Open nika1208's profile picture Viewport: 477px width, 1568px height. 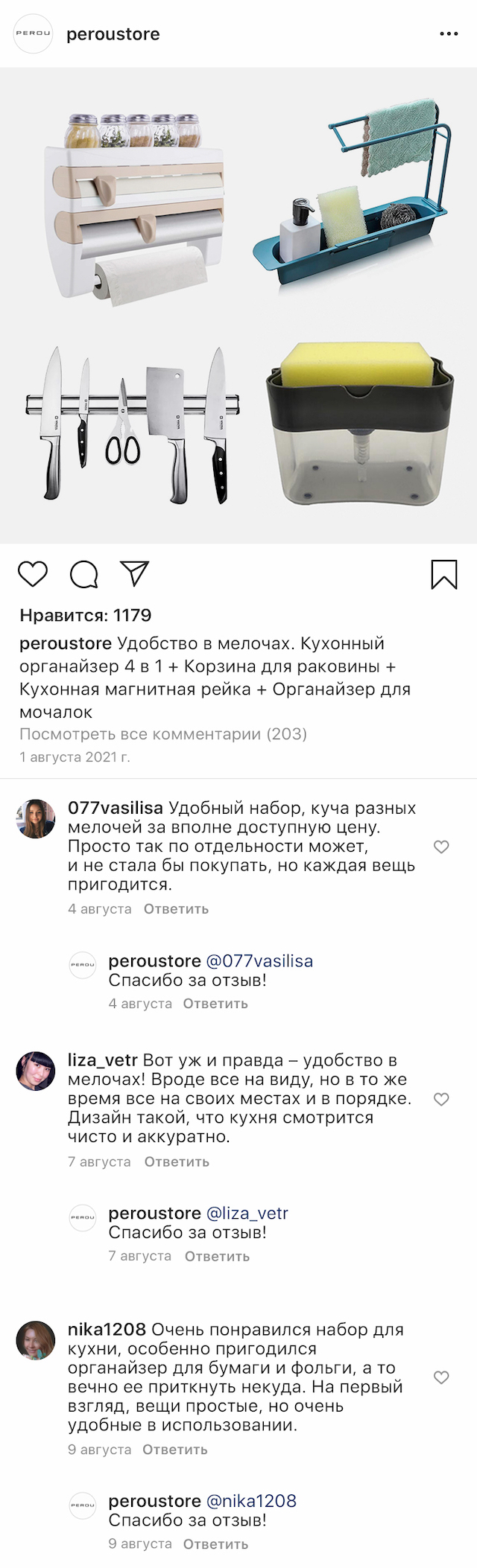click(x=36, y=1340)
